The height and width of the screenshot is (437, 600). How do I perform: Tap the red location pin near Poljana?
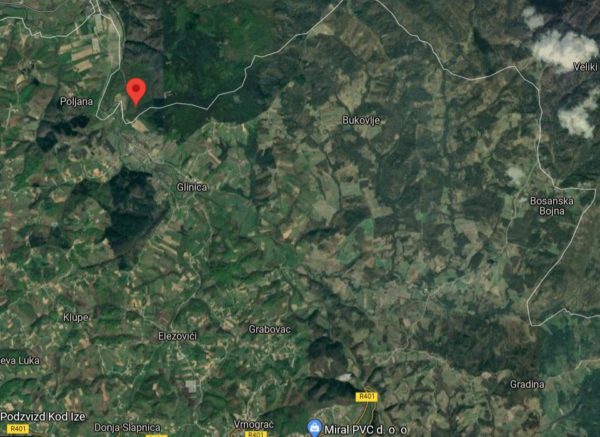click(136, 90)
